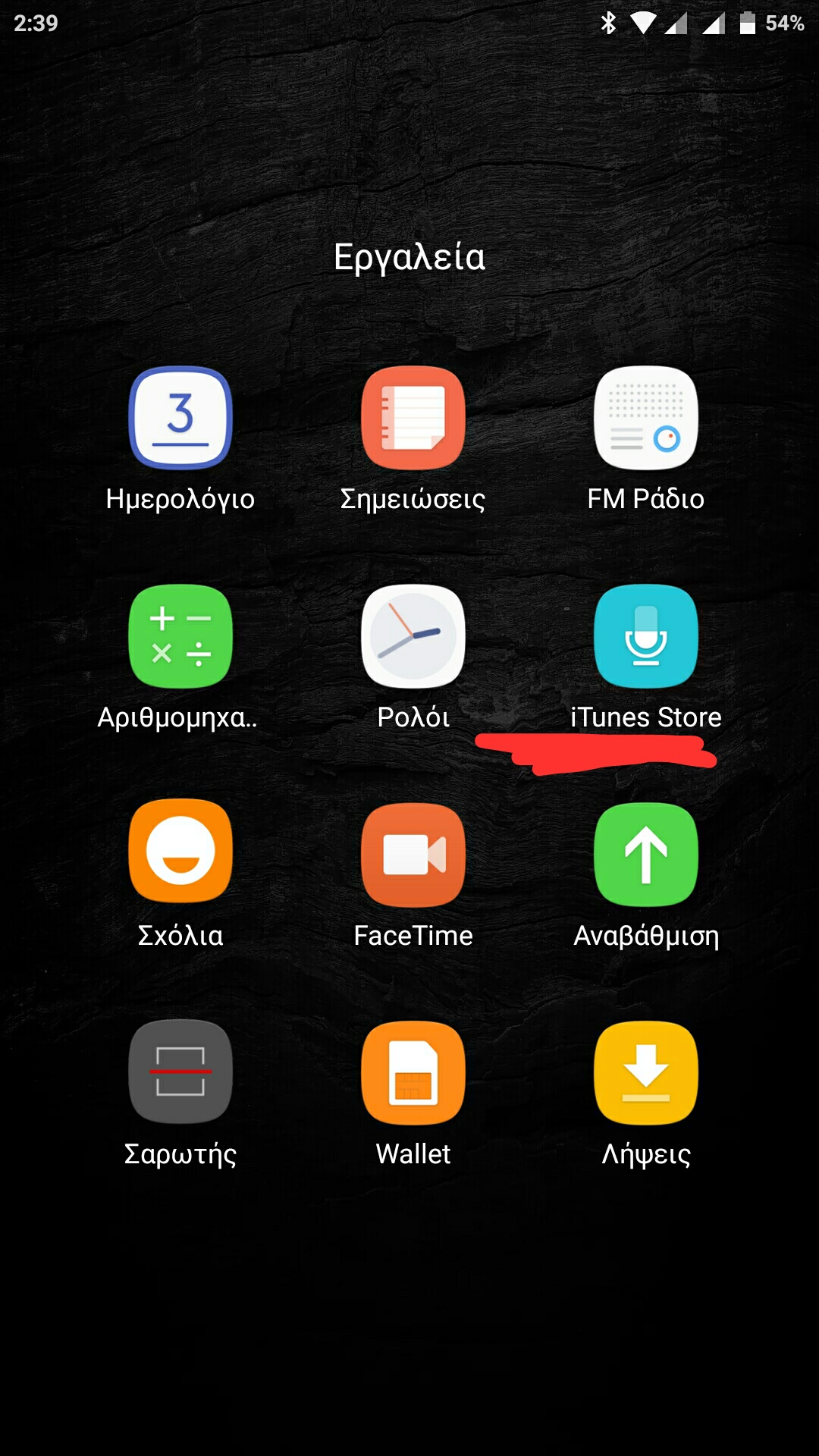Launch the Σημειώσεις notes app
Viewport: 819px width, 1456px height.
click(413, 418)
